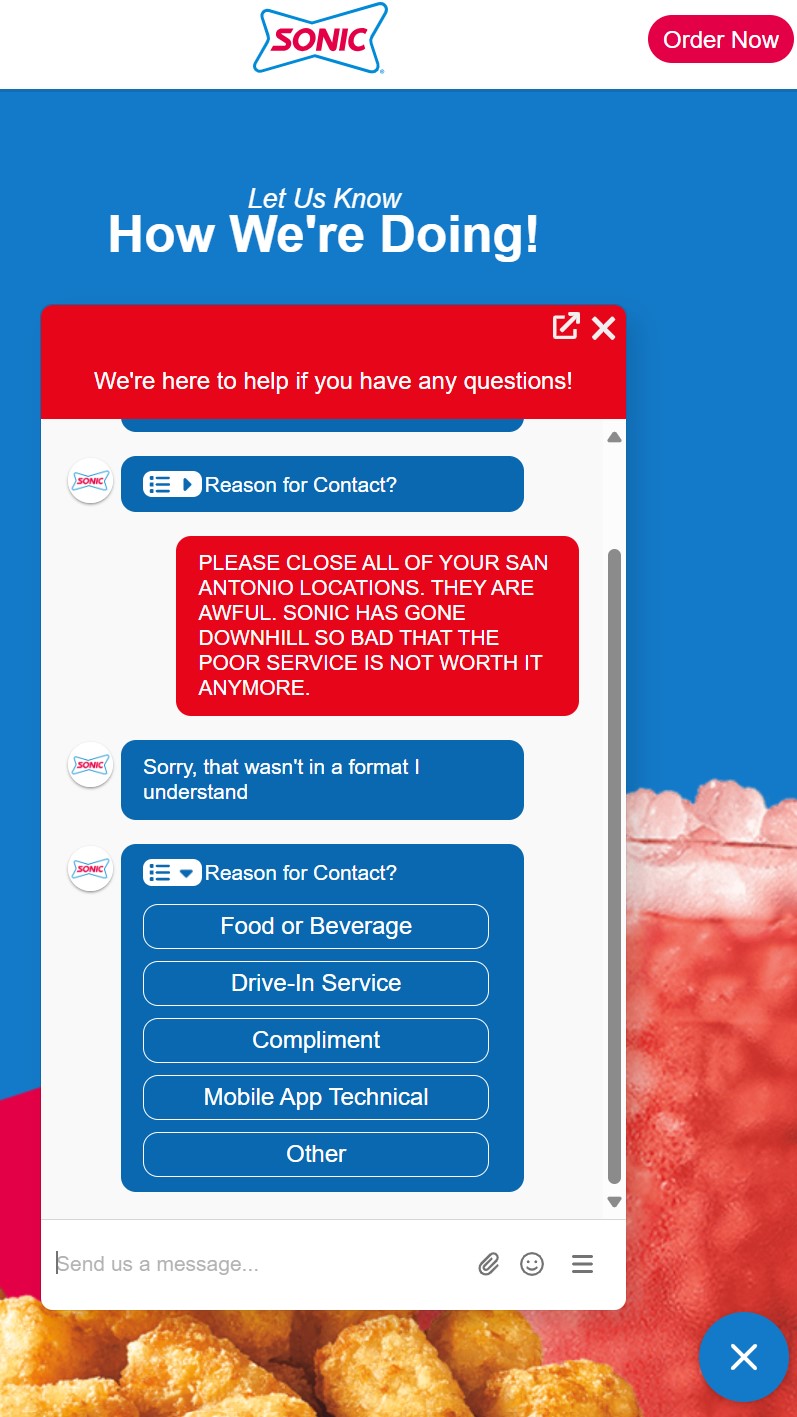
Task: Pop out the chat into new window
Action: pos(566,326)
